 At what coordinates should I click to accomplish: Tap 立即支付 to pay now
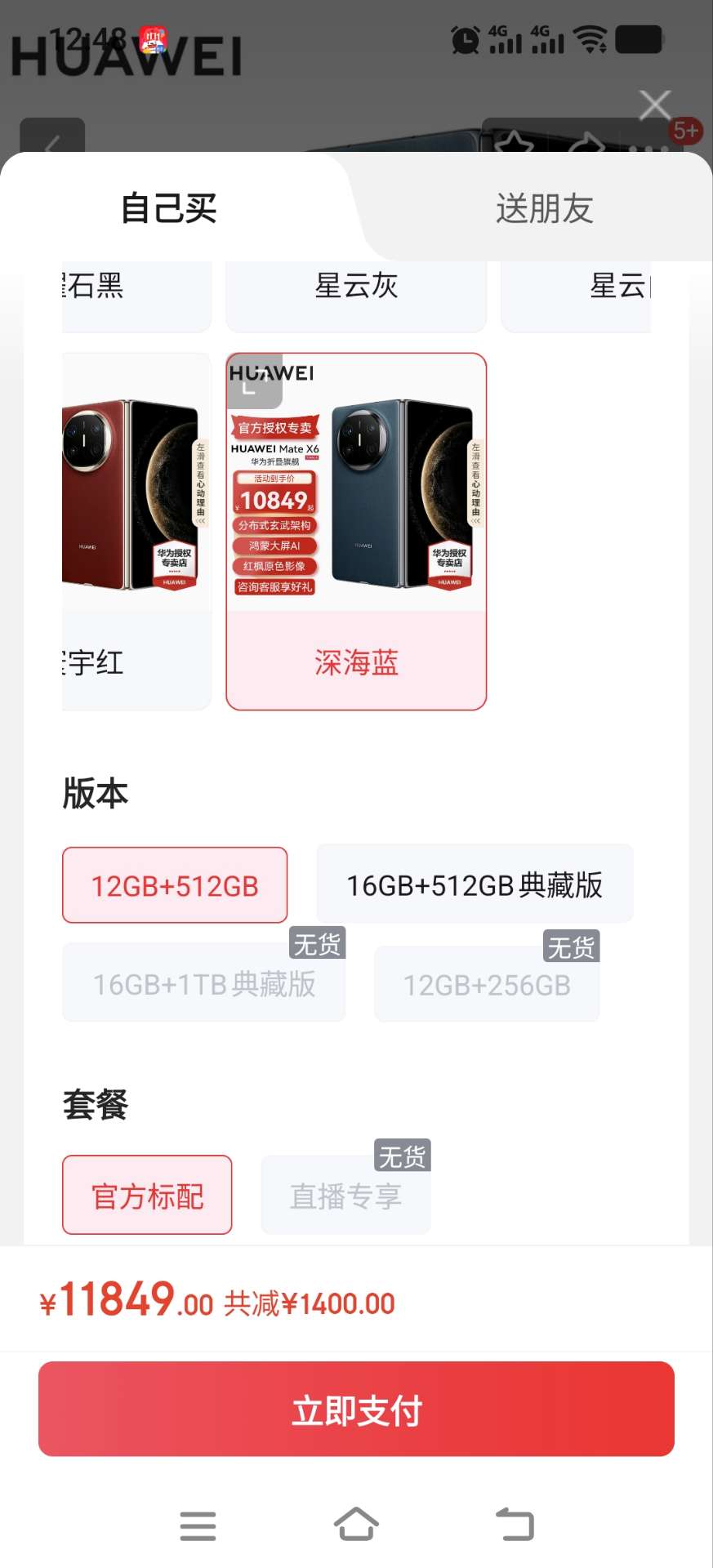tap(356, 1410)
